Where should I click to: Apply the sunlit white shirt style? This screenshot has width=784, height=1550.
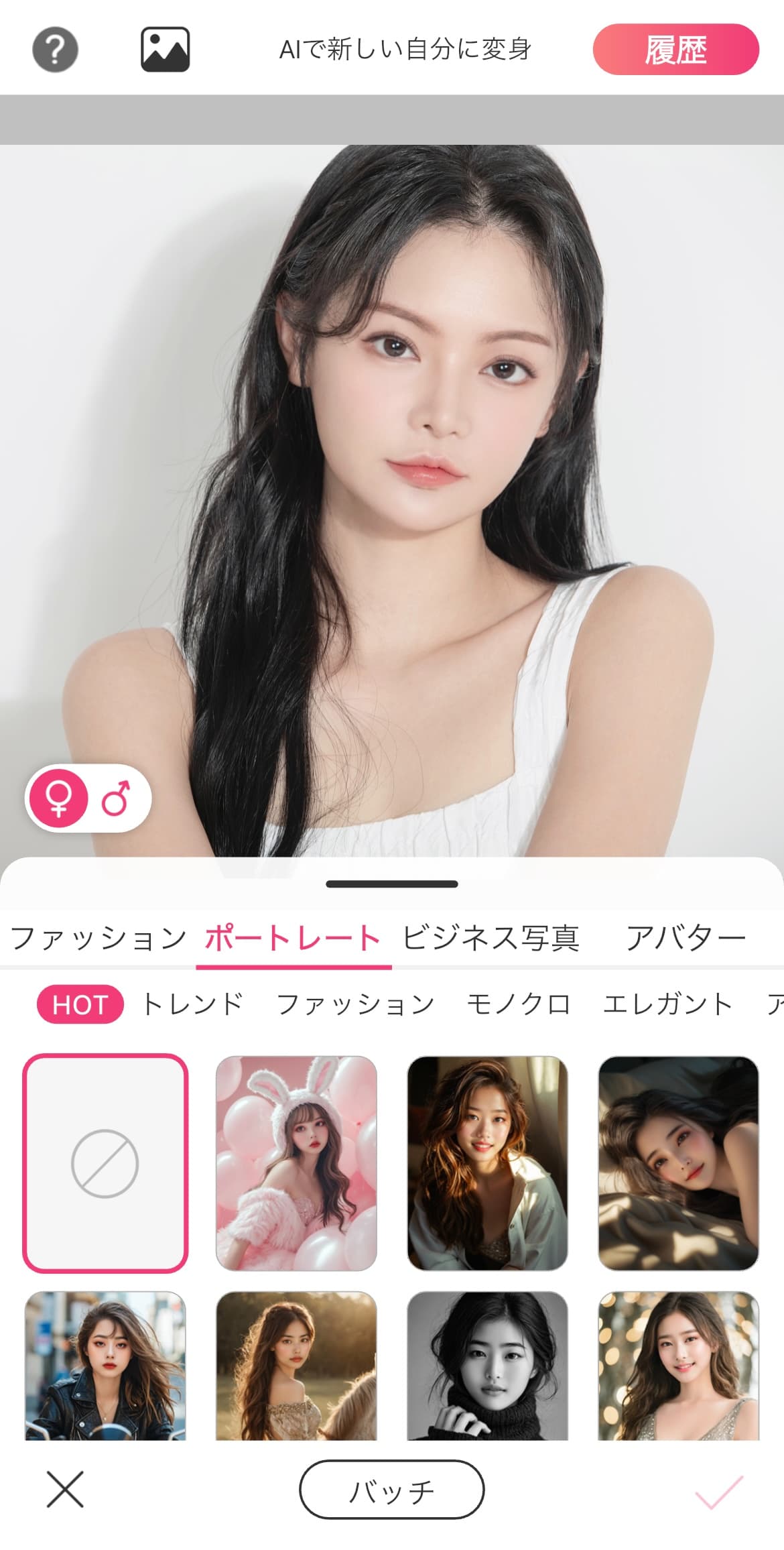tap(487, 1163)
